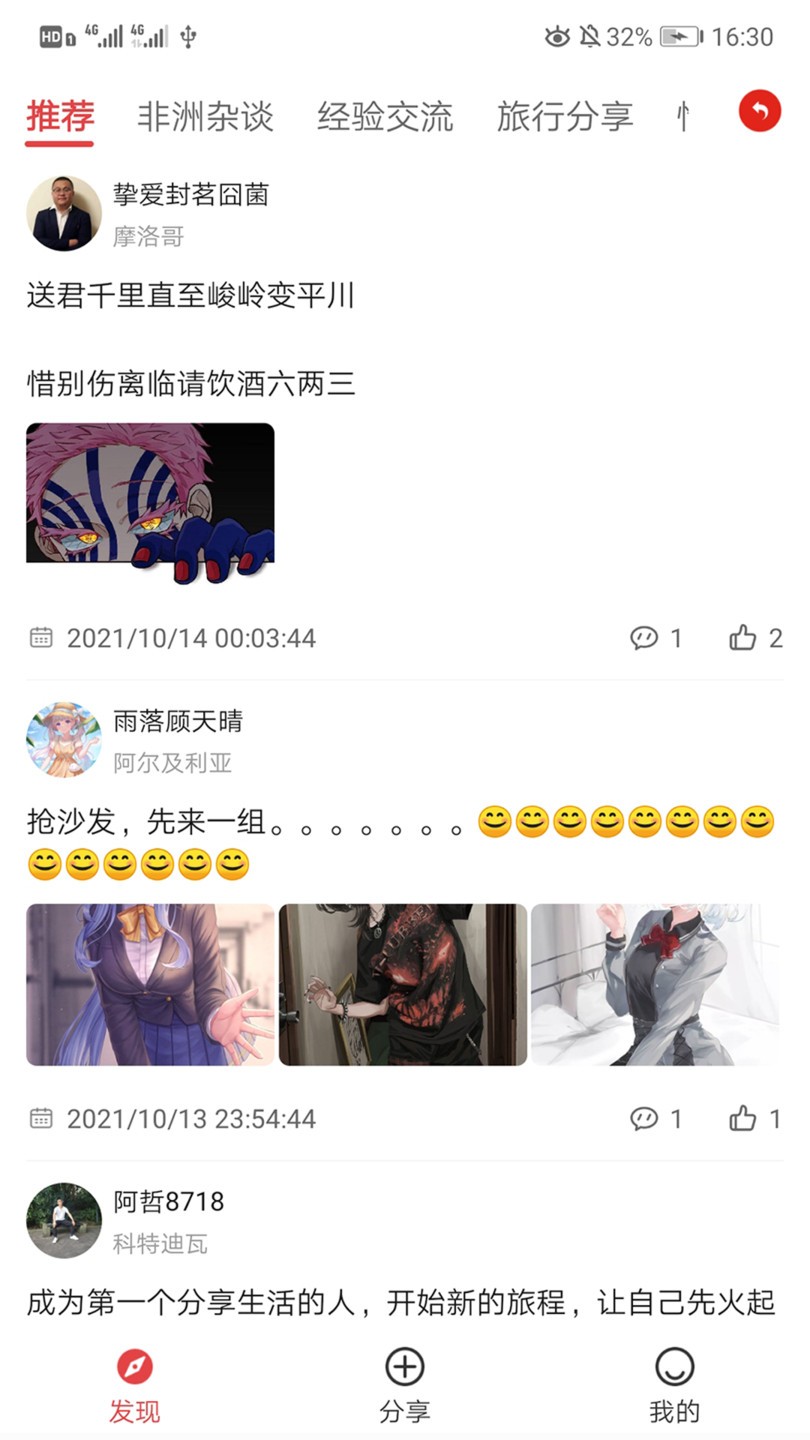View the pink-haired anime image in post

(150, 500)
